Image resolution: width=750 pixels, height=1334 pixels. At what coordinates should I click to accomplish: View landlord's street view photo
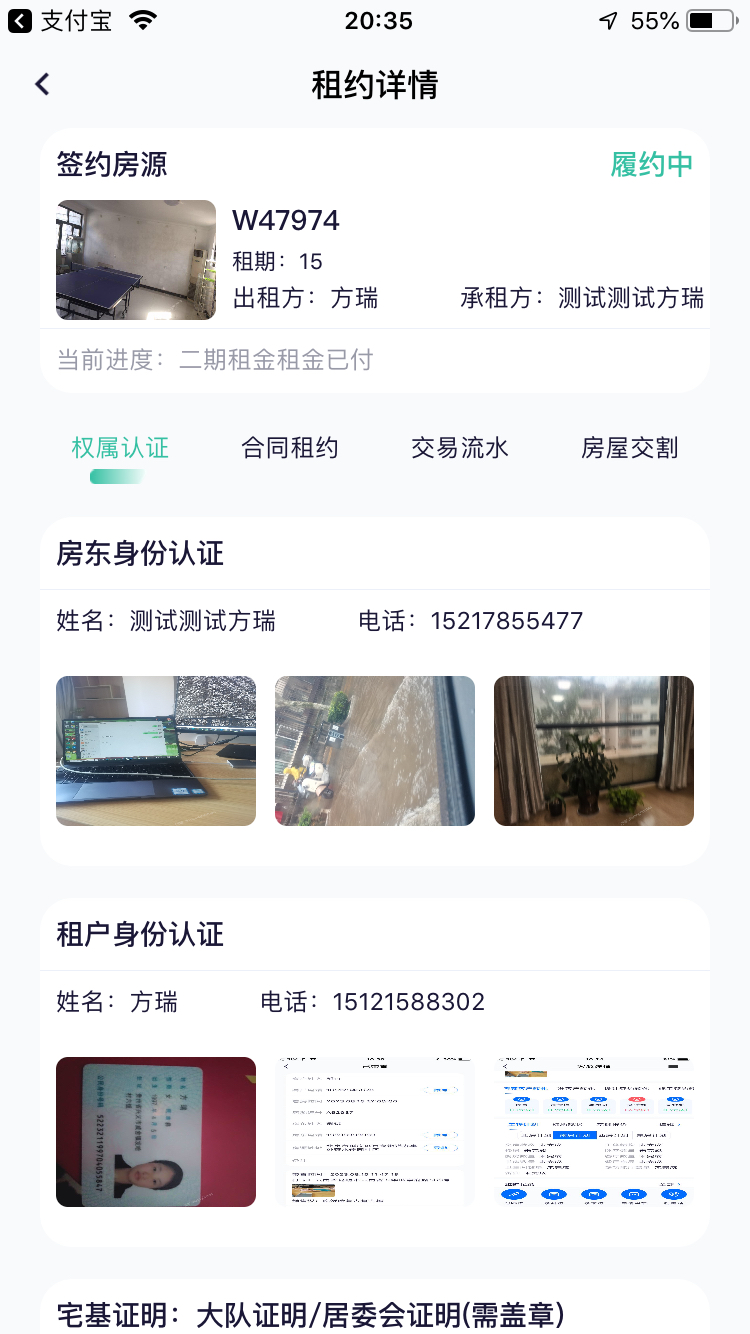(375, 751)
